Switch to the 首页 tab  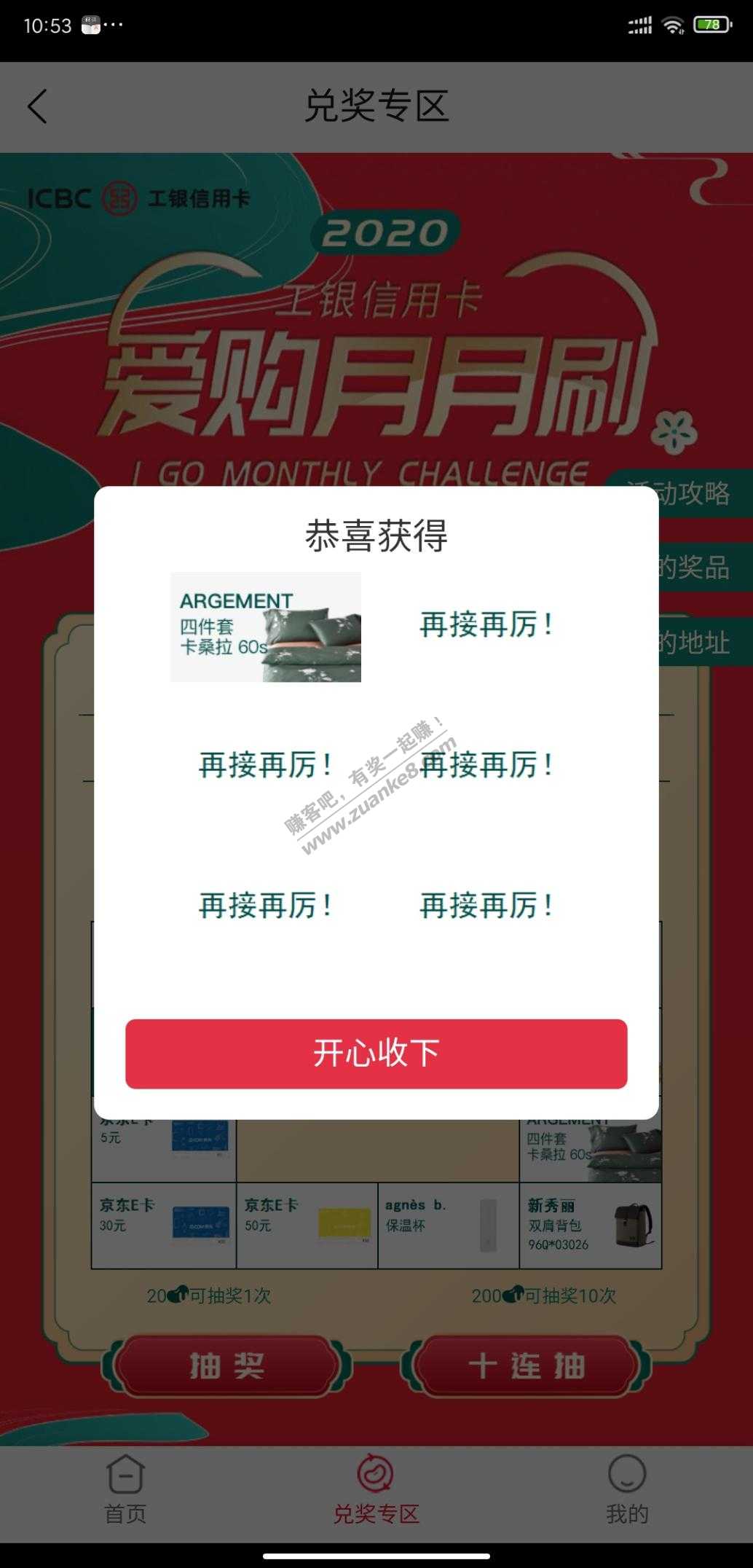(x=125, y=1490)
